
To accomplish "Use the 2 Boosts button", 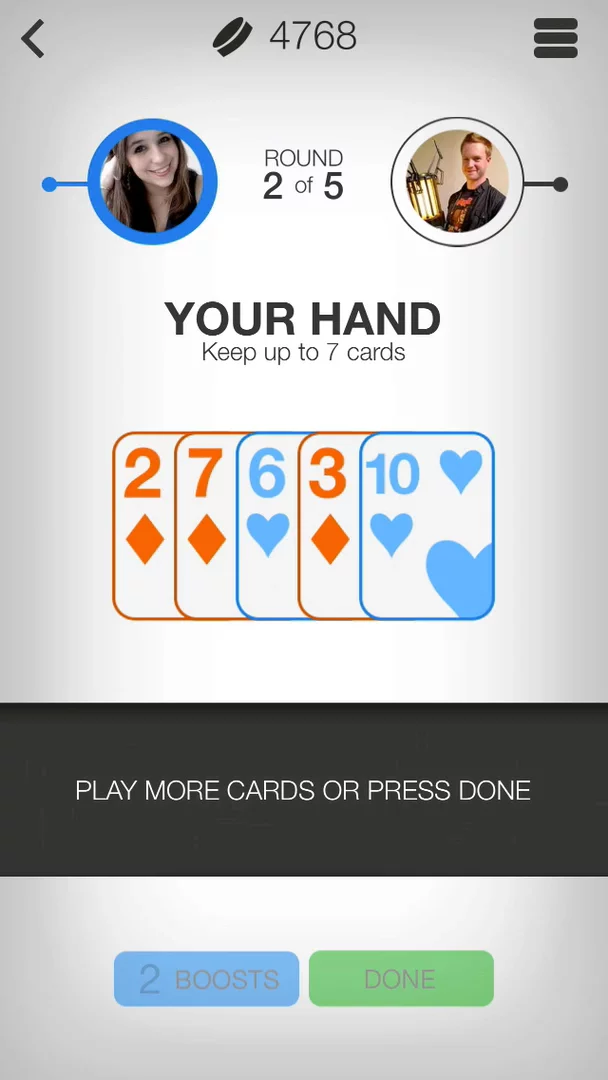I will pyautogui.click(x=207, y=978).
